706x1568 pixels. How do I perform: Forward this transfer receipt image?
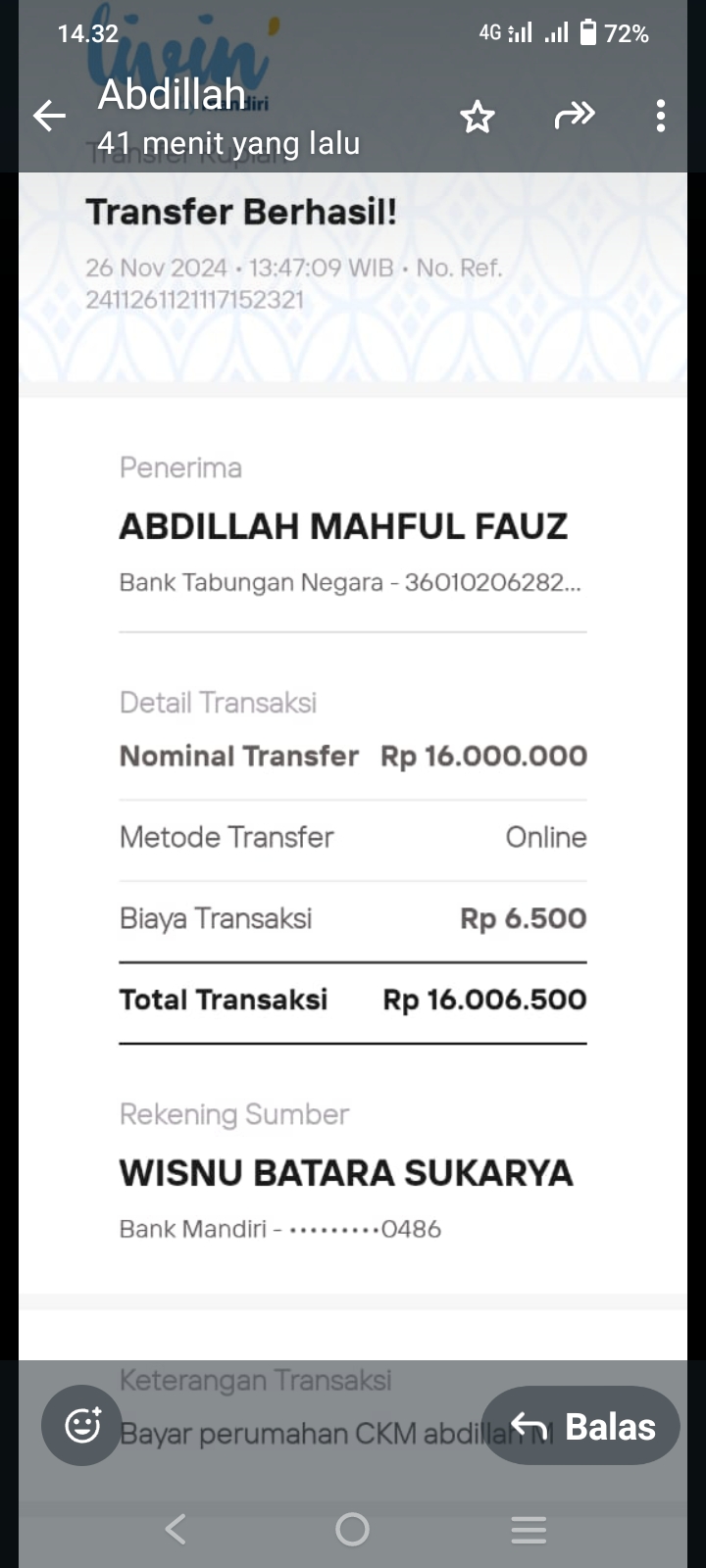tap(575, 116)
